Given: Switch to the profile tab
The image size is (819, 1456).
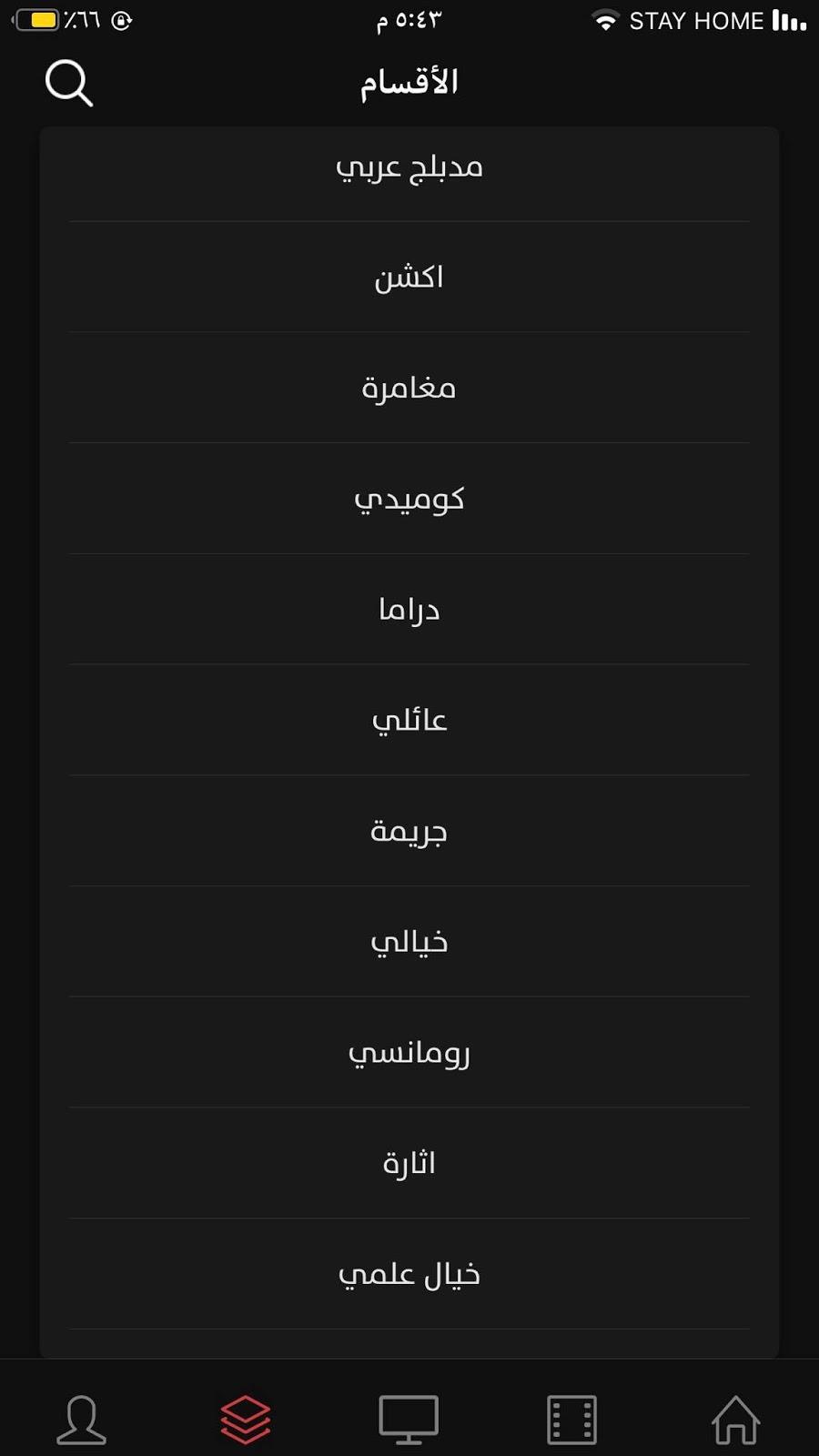Looking at the screenshot, I should [x=82, y=1419].
